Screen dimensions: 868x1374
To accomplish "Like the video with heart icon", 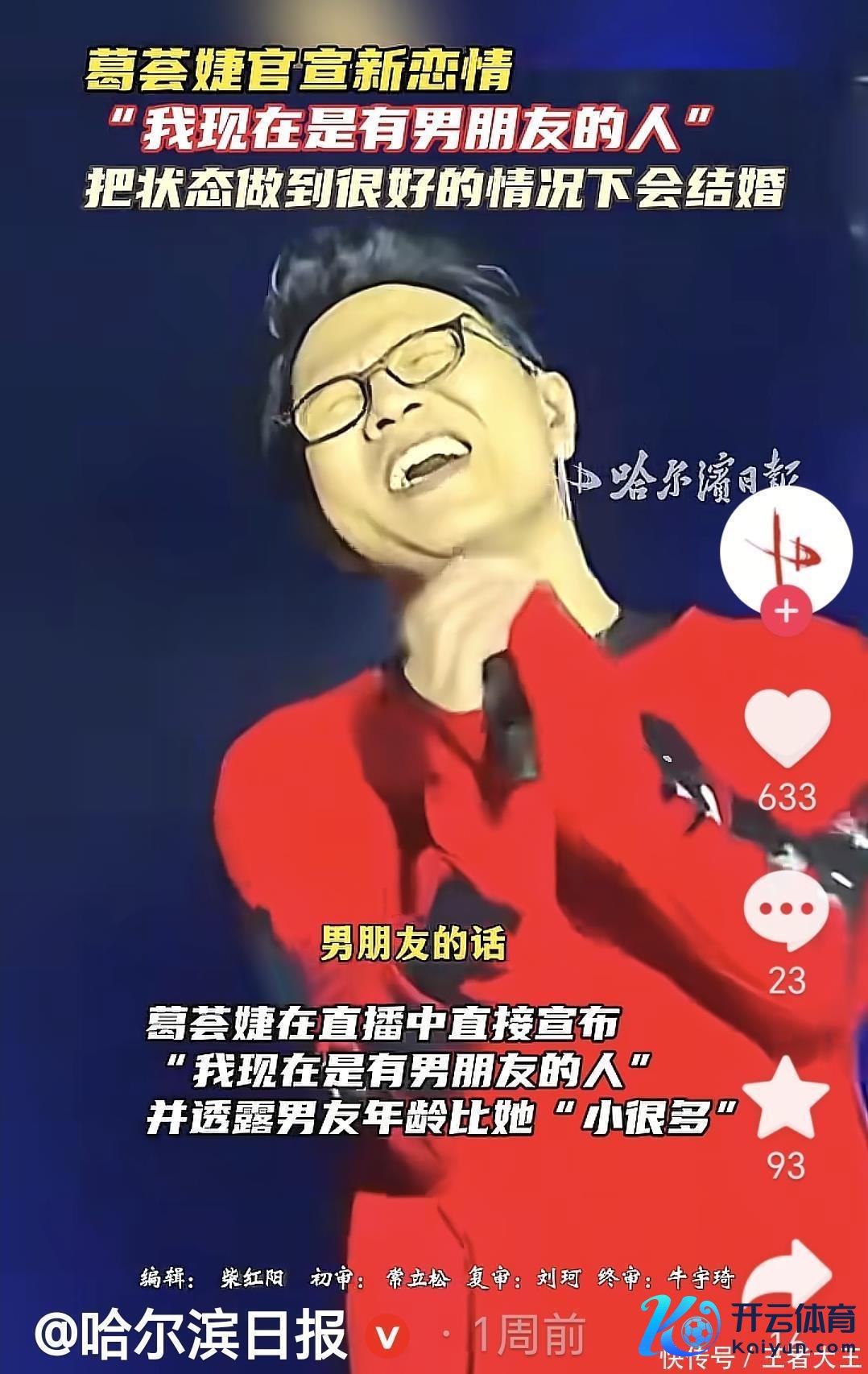I will point(787,729).
